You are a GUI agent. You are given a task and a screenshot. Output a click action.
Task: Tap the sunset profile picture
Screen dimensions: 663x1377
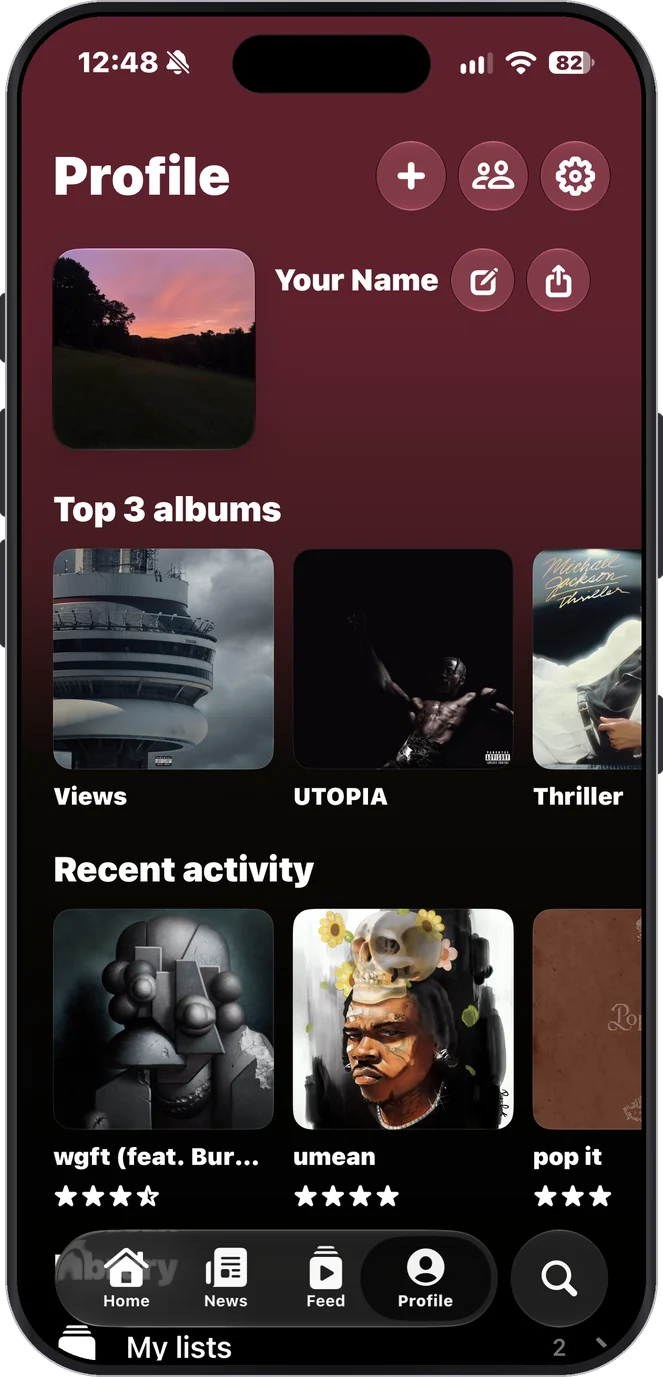pos(154,348)
